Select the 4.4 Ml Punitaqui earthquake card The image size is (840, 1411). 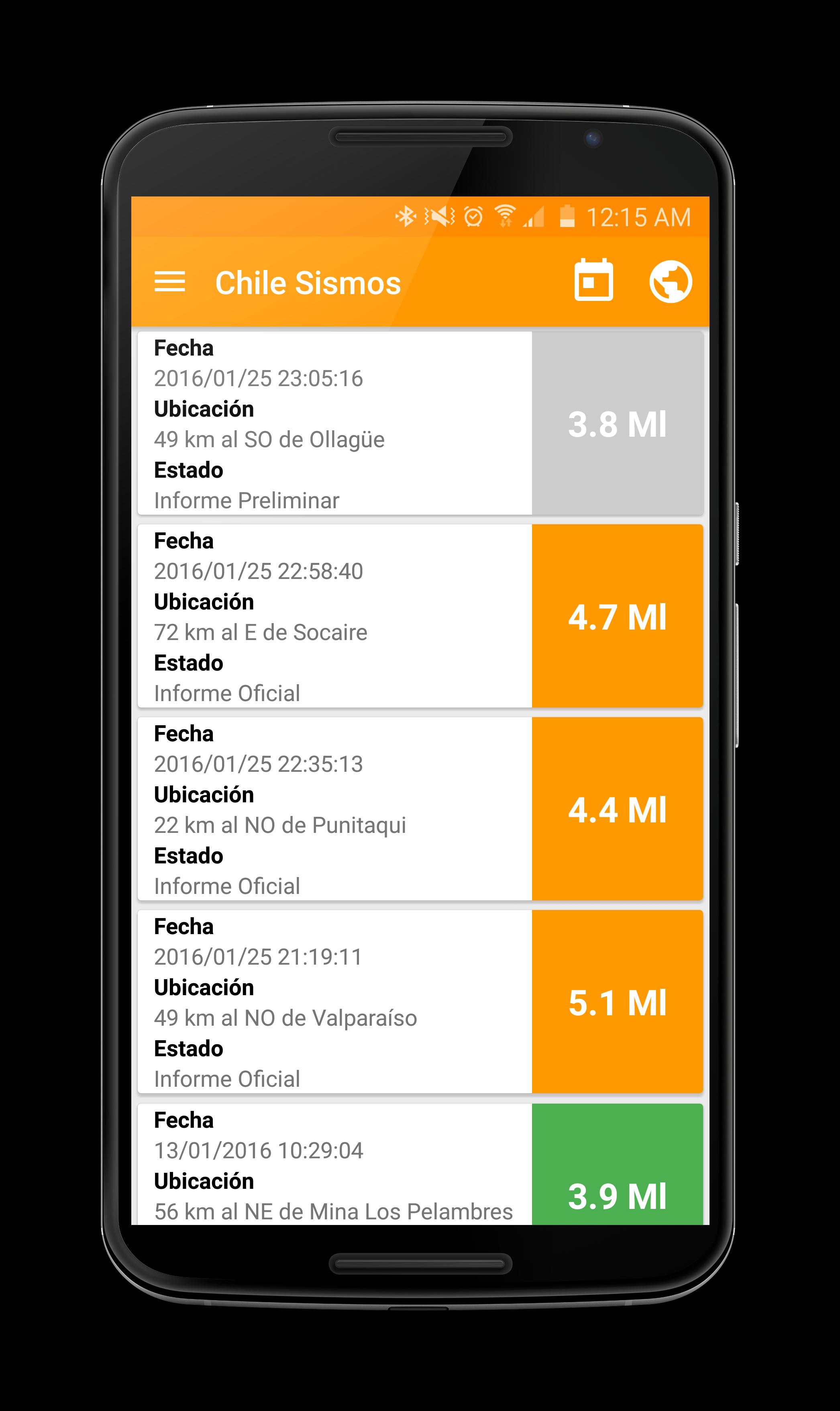click(x=420, y=809)
